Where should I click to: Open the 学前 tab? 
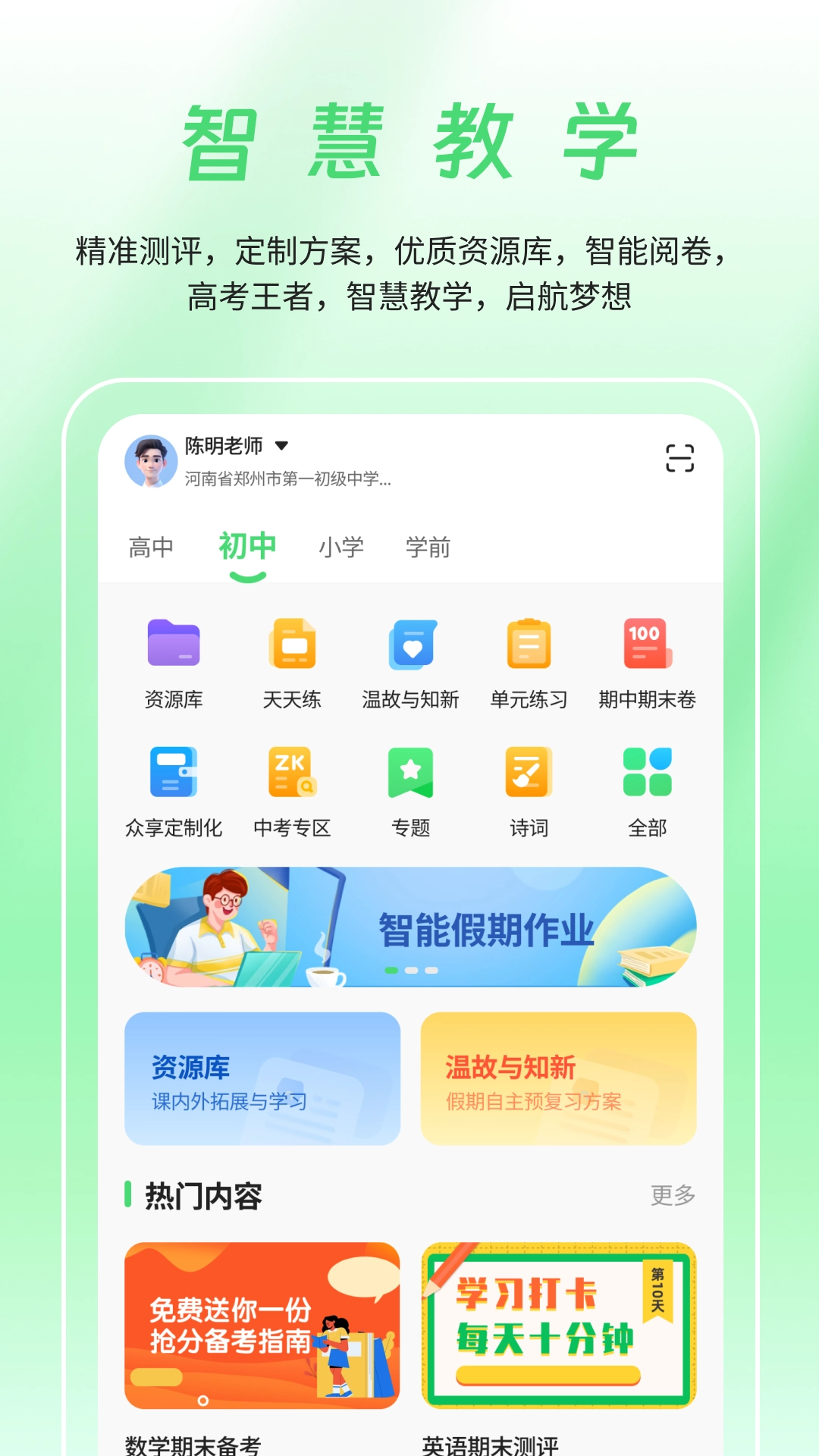[428, 545]
